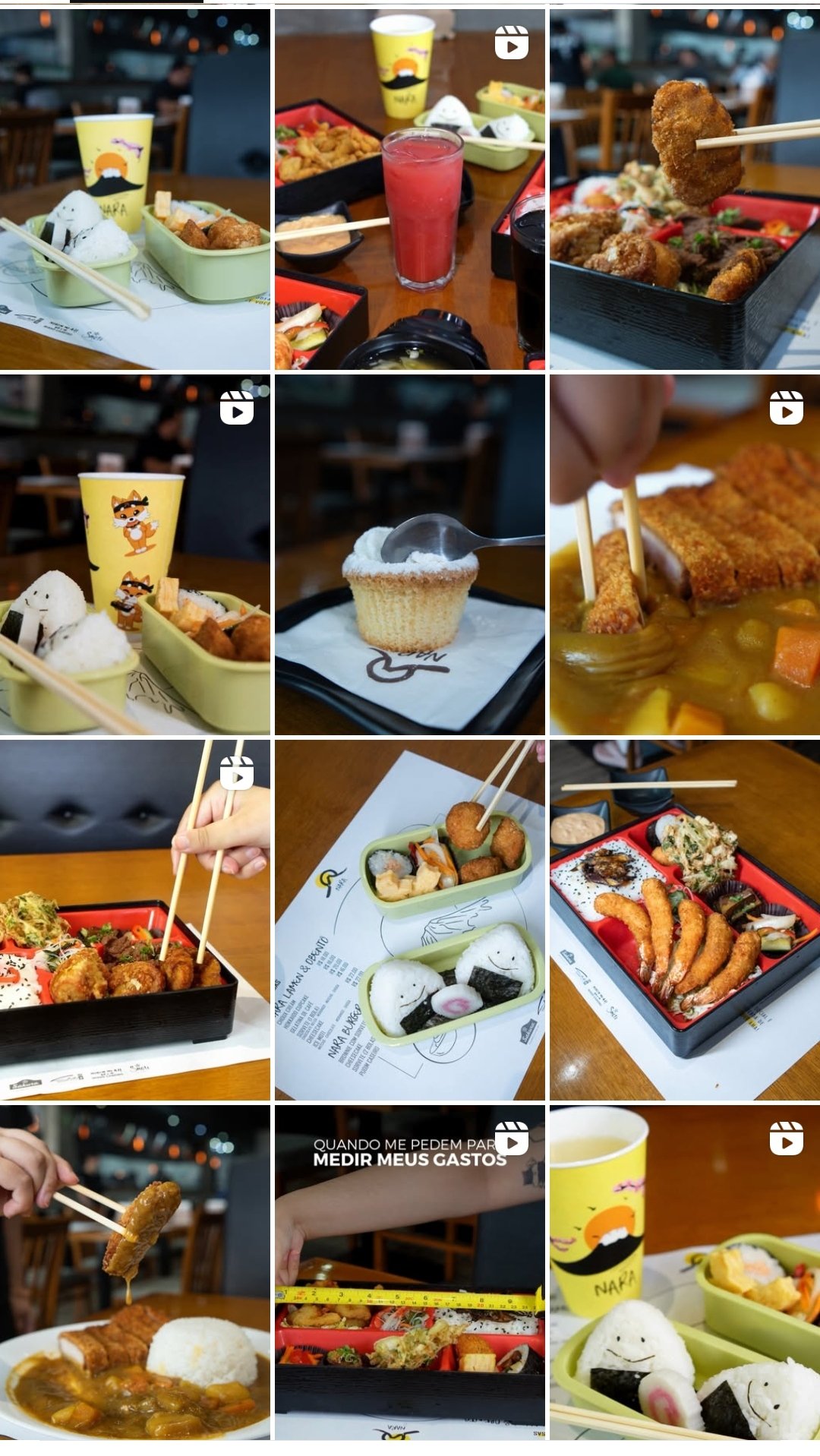
Task: Open the fried shrimp bento box photo
Action: [x=684, y=920]
